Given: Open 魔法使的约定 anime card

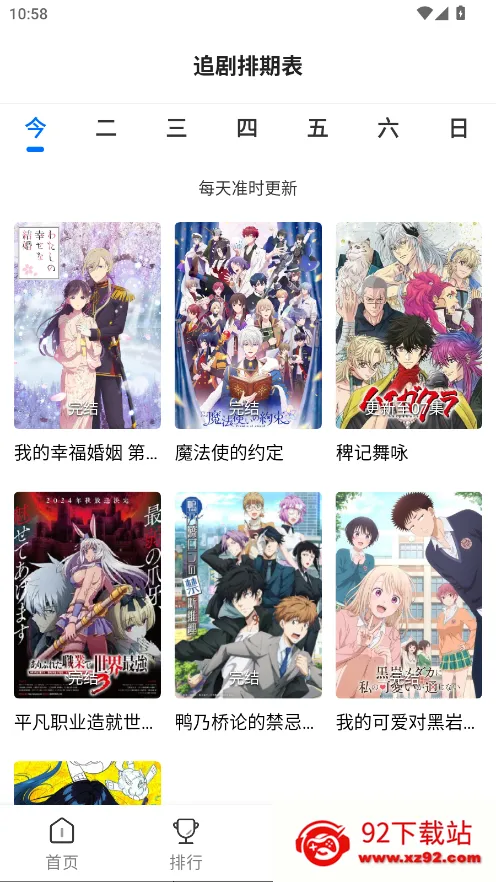Looking at the screenshot, I should [x=248, y=343].
